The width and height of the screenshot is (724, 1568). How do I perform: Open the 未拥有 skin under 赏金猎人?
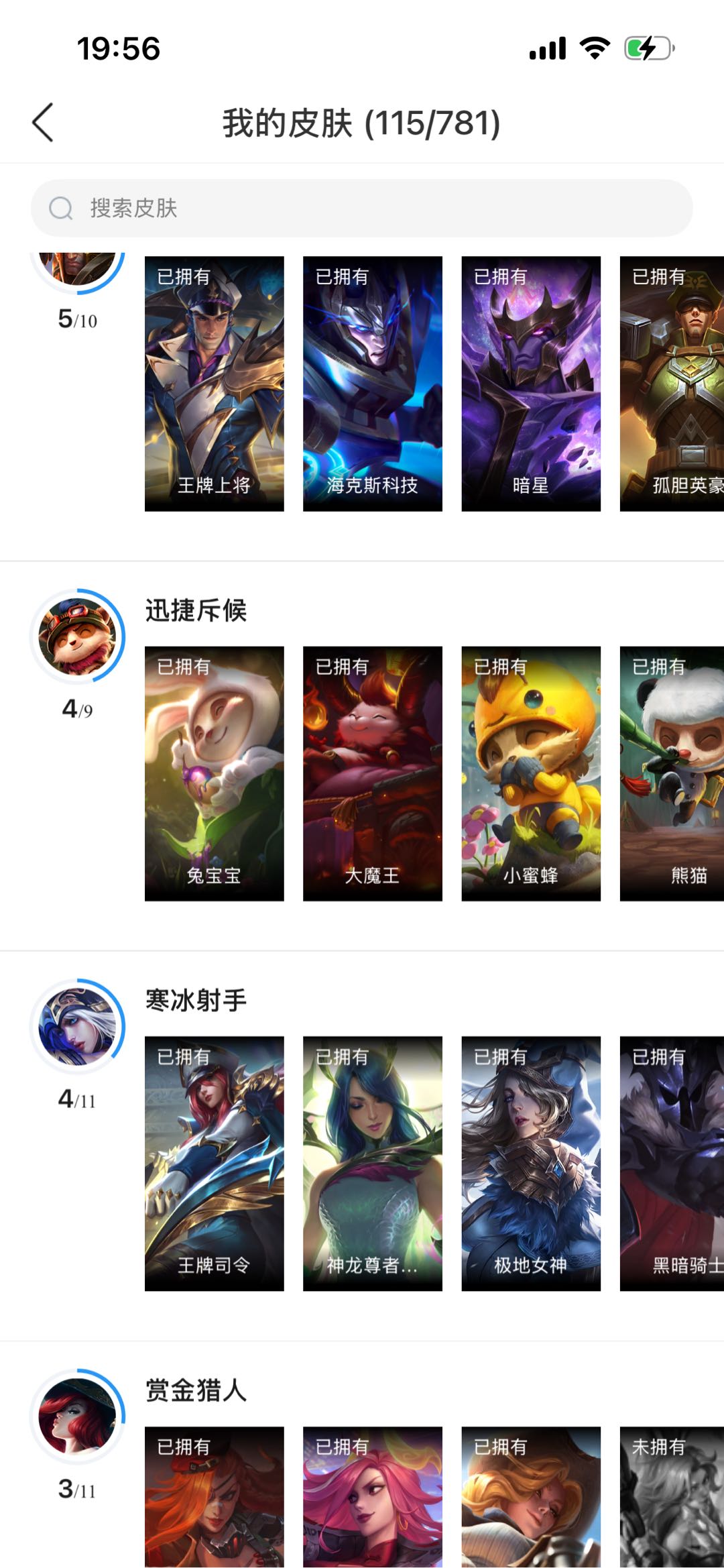672,1497
